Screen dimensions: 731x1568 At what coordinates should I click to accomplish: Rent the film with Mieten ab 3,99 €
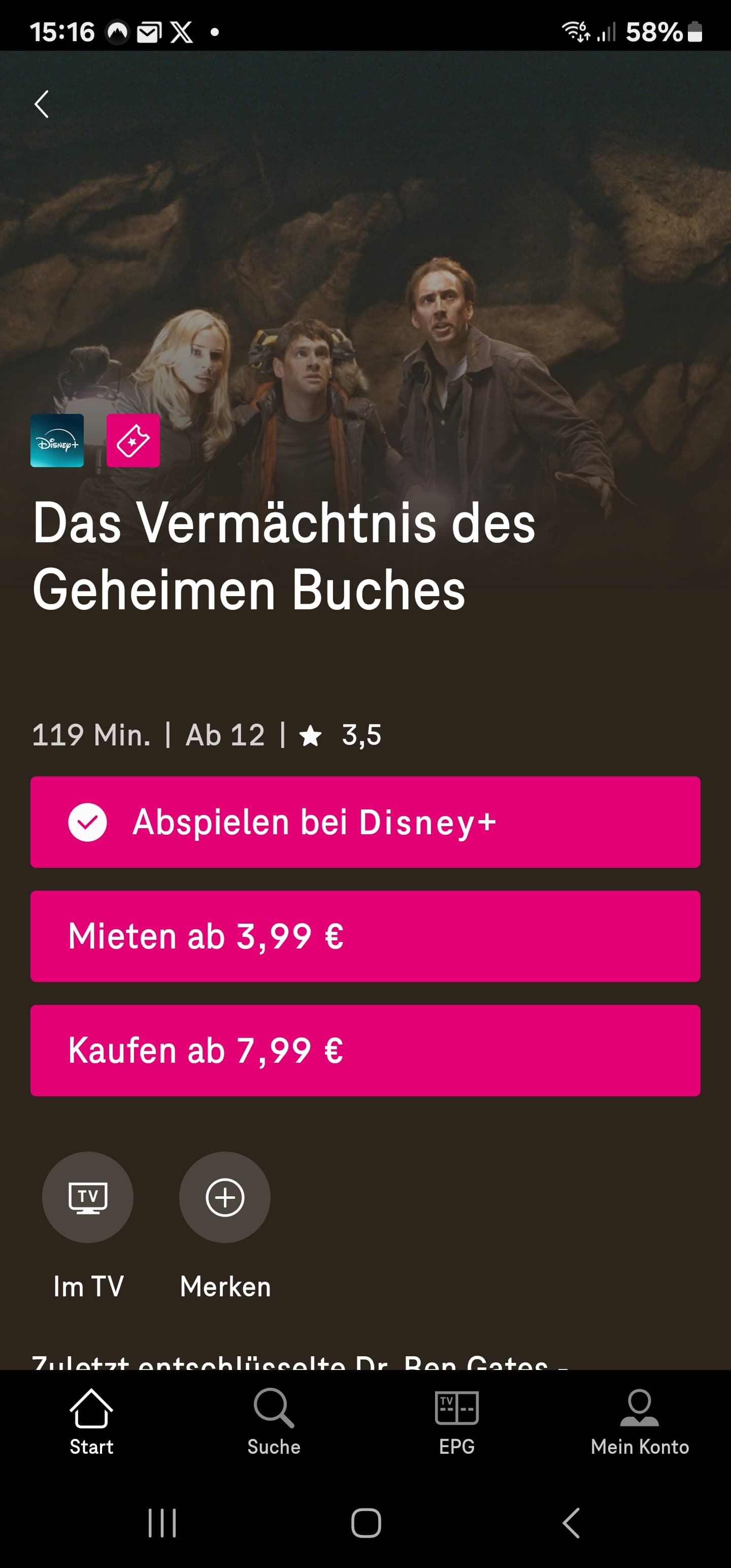click(x=365, y=936)
